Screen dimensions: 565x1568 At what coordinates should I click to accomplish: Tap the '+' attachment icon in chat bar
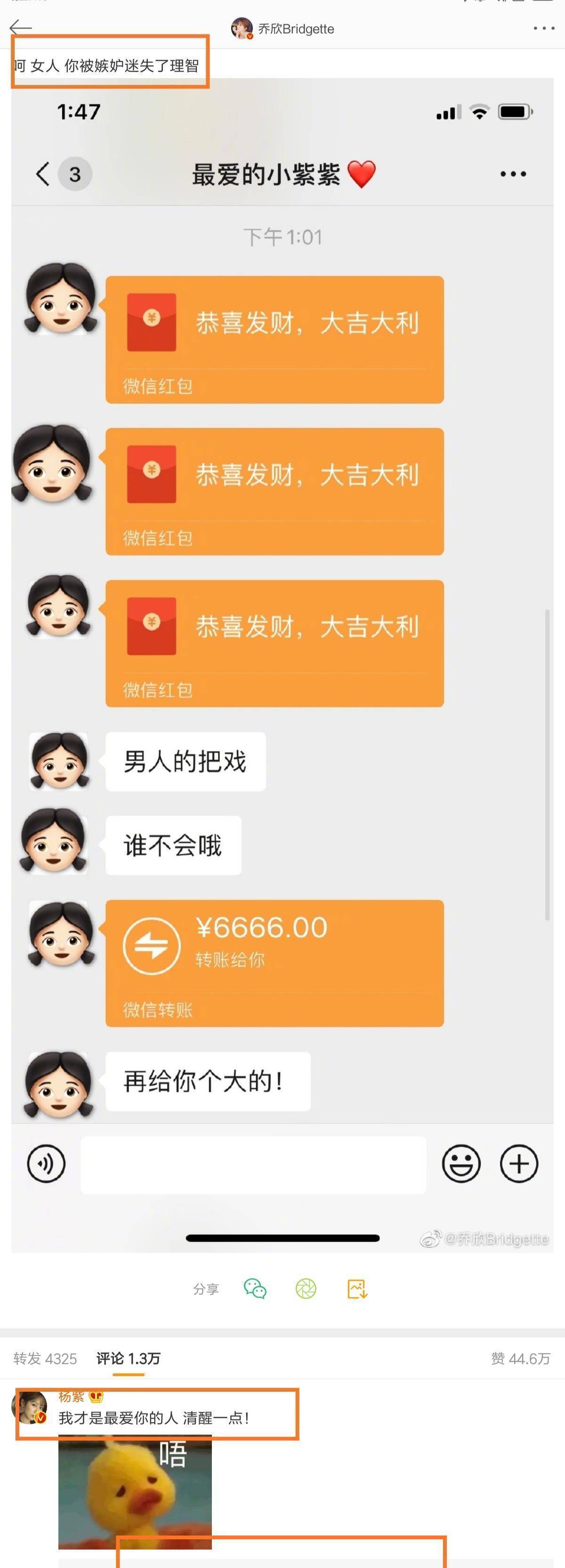519,1163
